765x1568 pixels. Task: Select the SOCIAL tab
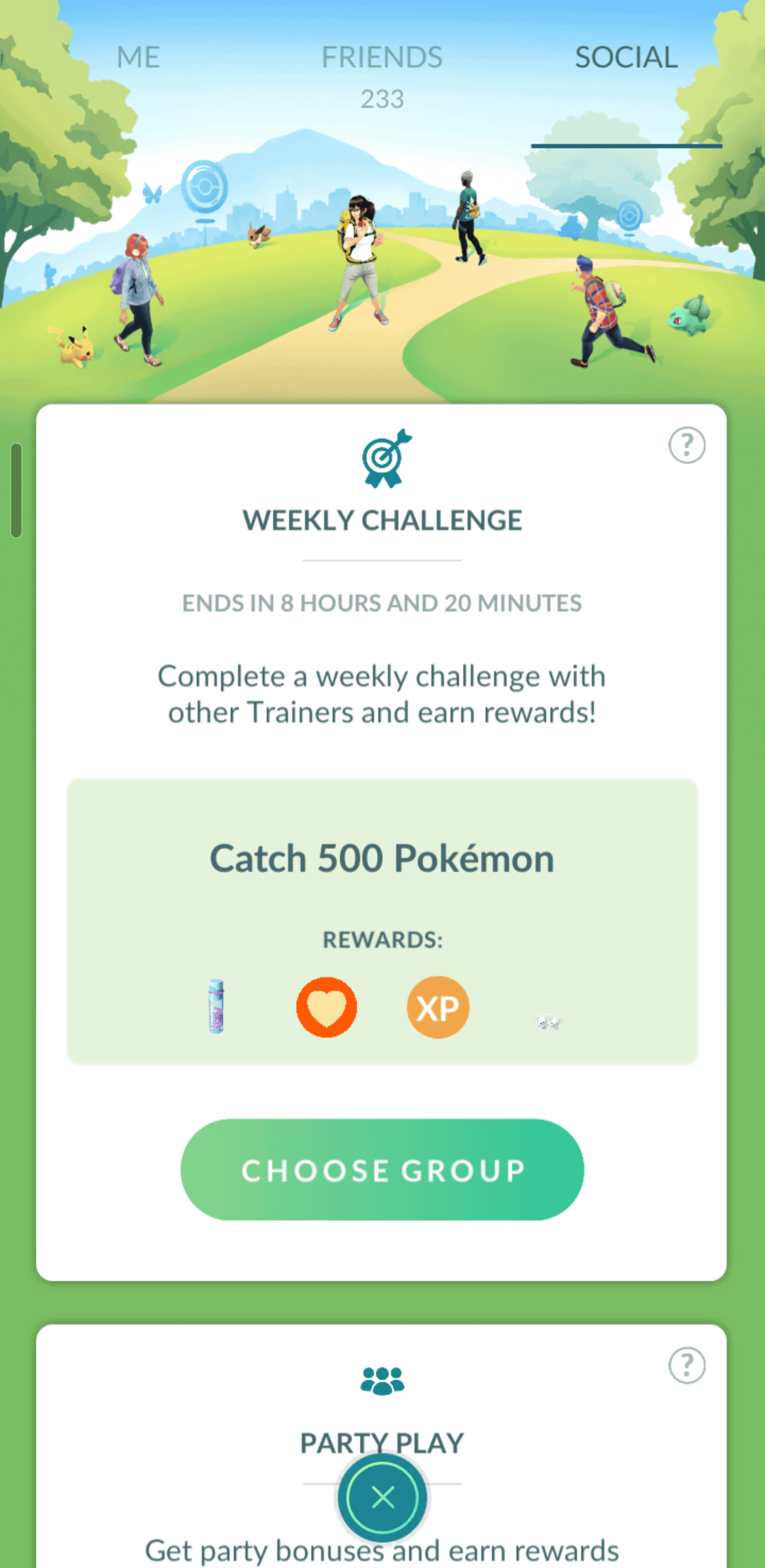pyautogui.click(x=626, y=57)
